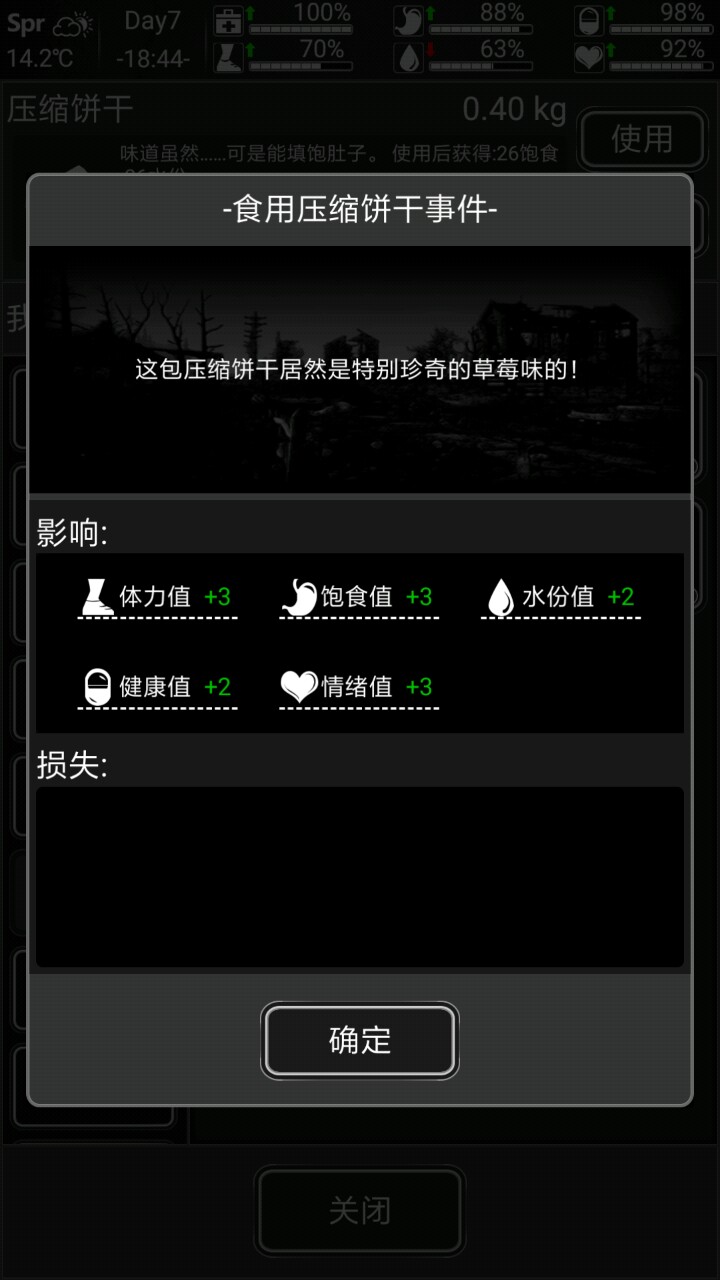Confirm the event with 确定 button
The width and height of the screenshot is (720, 1280).
point(360,1040)
